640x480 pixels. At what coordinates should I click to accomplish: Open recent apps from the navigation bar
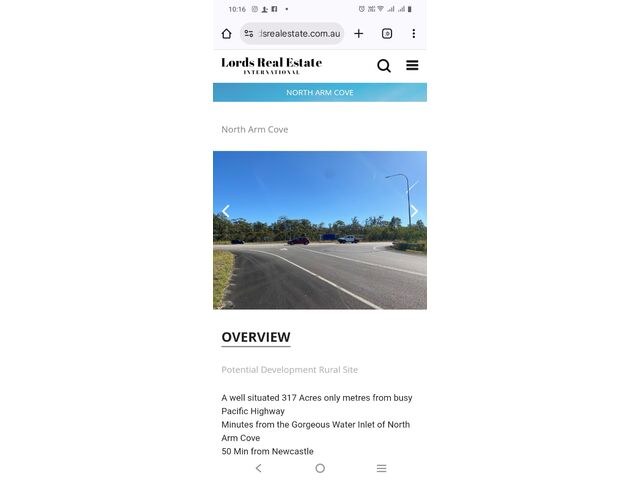pos(381,468)
